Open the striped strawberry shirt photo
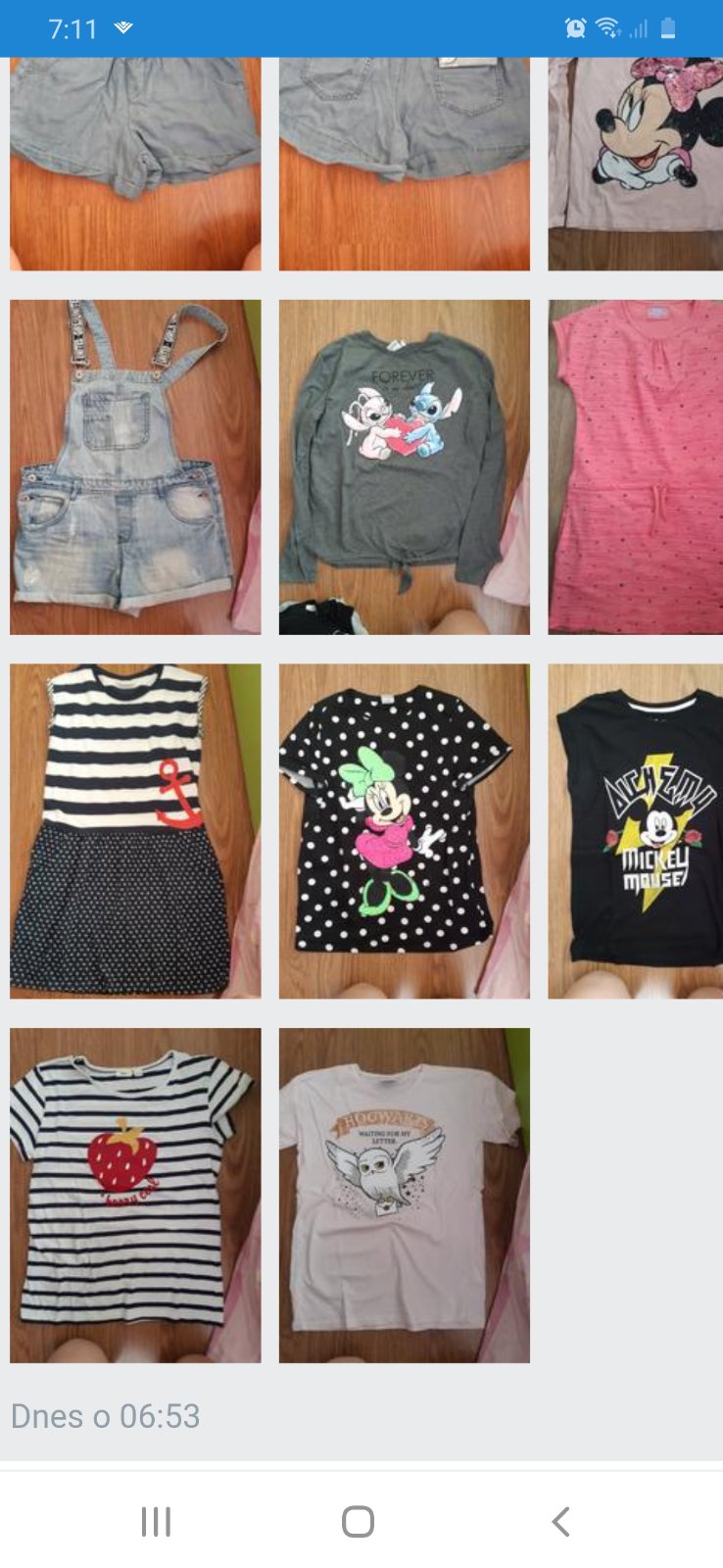The width and height of the screenshot is (723, 1568). pos(135,1195)
